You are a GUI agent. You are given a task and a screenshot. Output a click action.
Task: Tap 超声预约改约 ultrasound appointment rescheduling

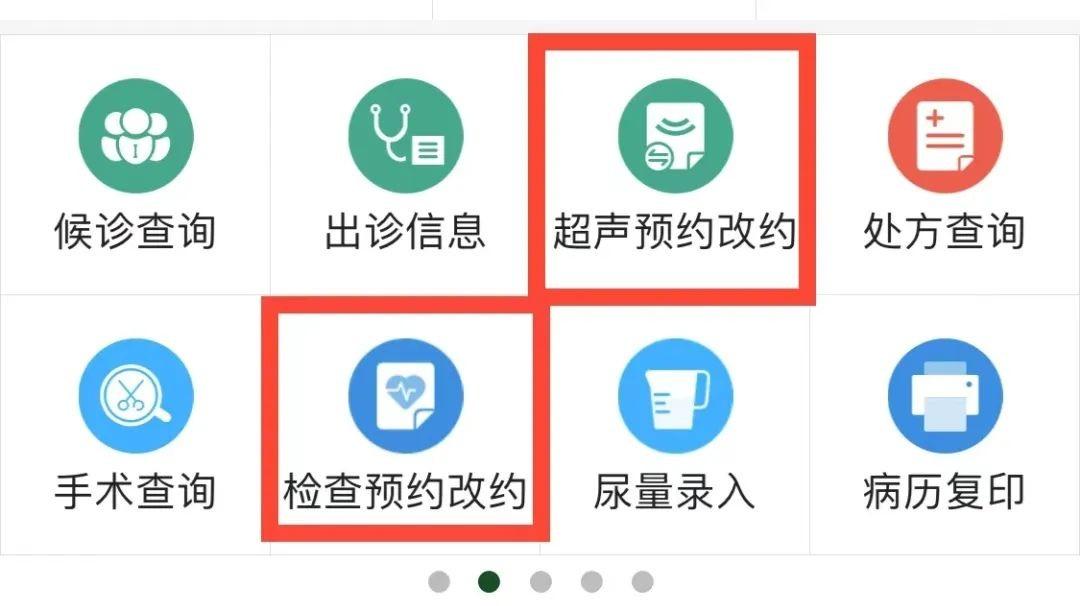[x=675, y=165]
